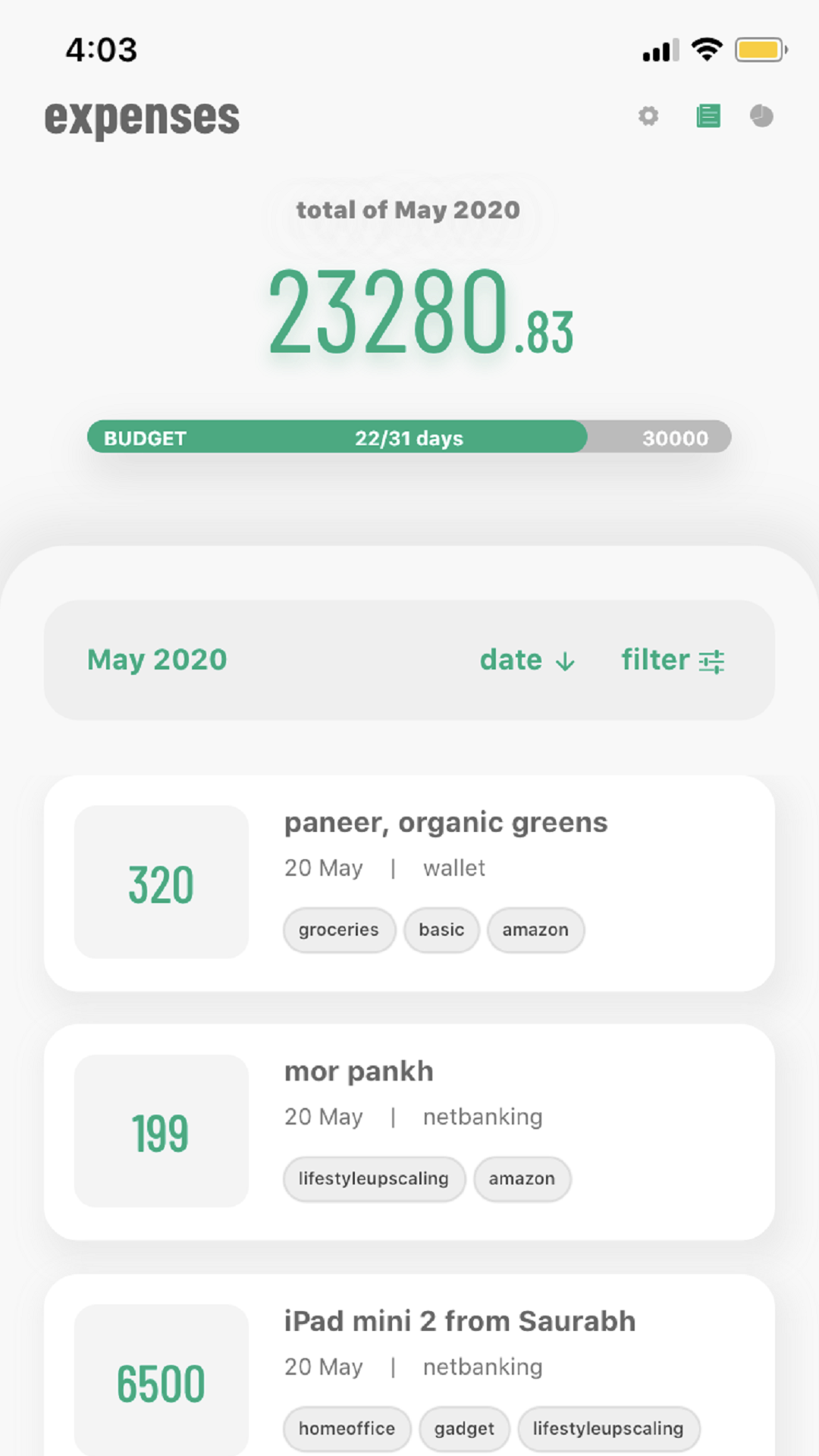Open the settings gear icon

pyautogui.click(x=648, y=116)
